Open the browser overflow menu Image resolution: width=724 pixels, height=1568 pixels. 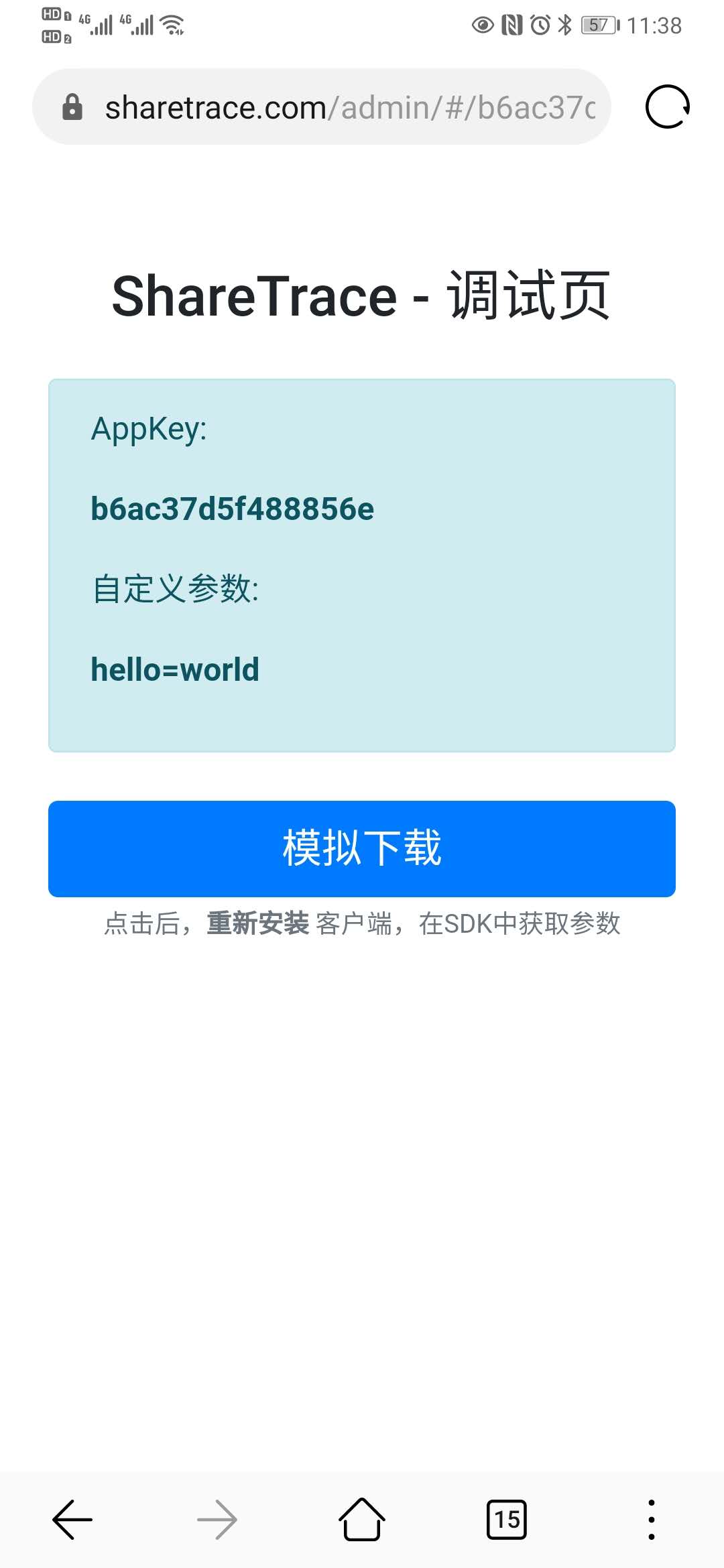(x=651, y=1520)
